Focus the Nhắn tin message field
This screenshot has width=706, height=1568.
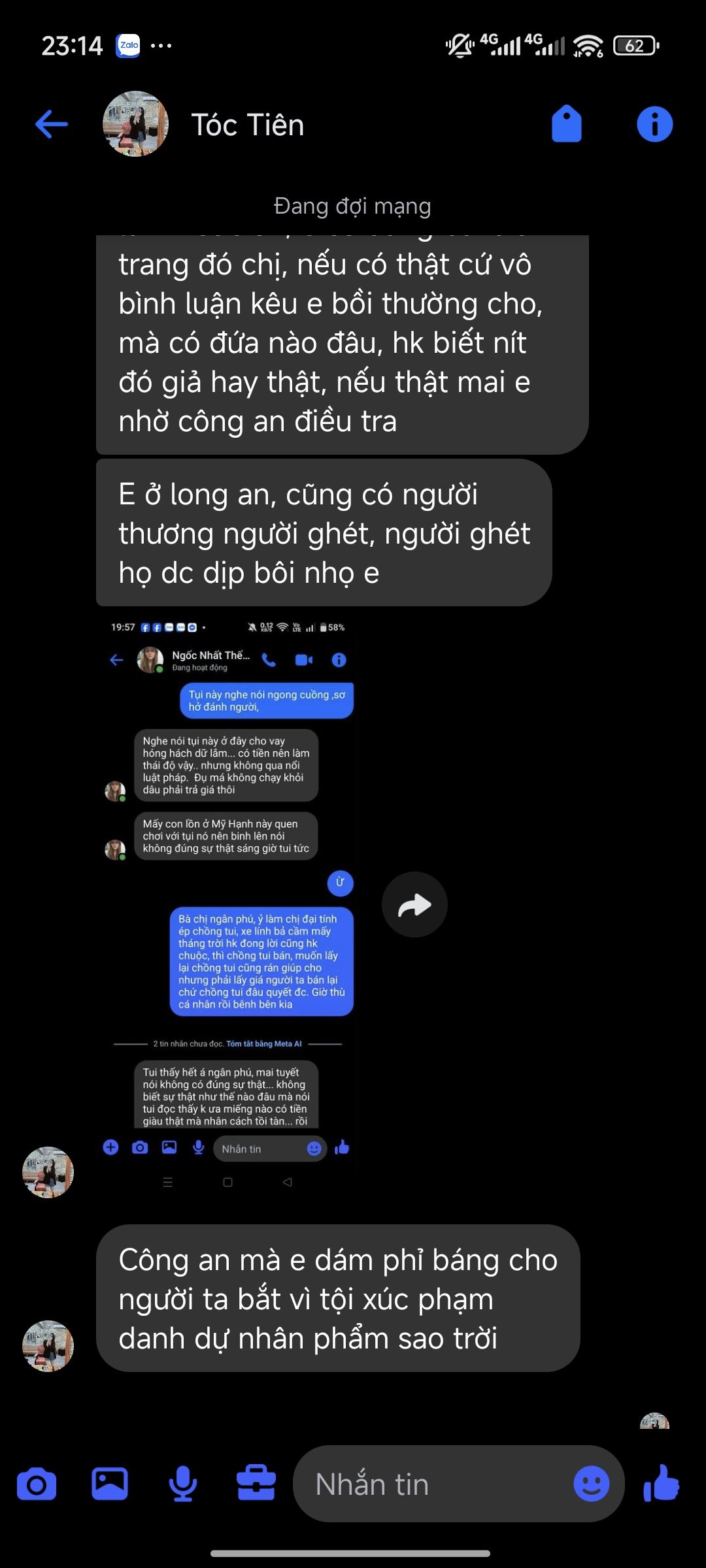[435, 1484]
